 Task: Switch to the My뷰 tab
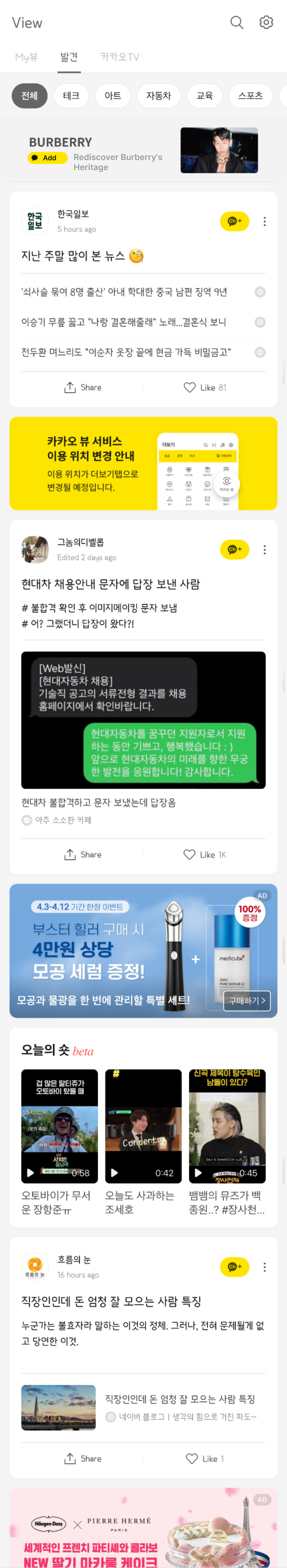pos(26,57)
